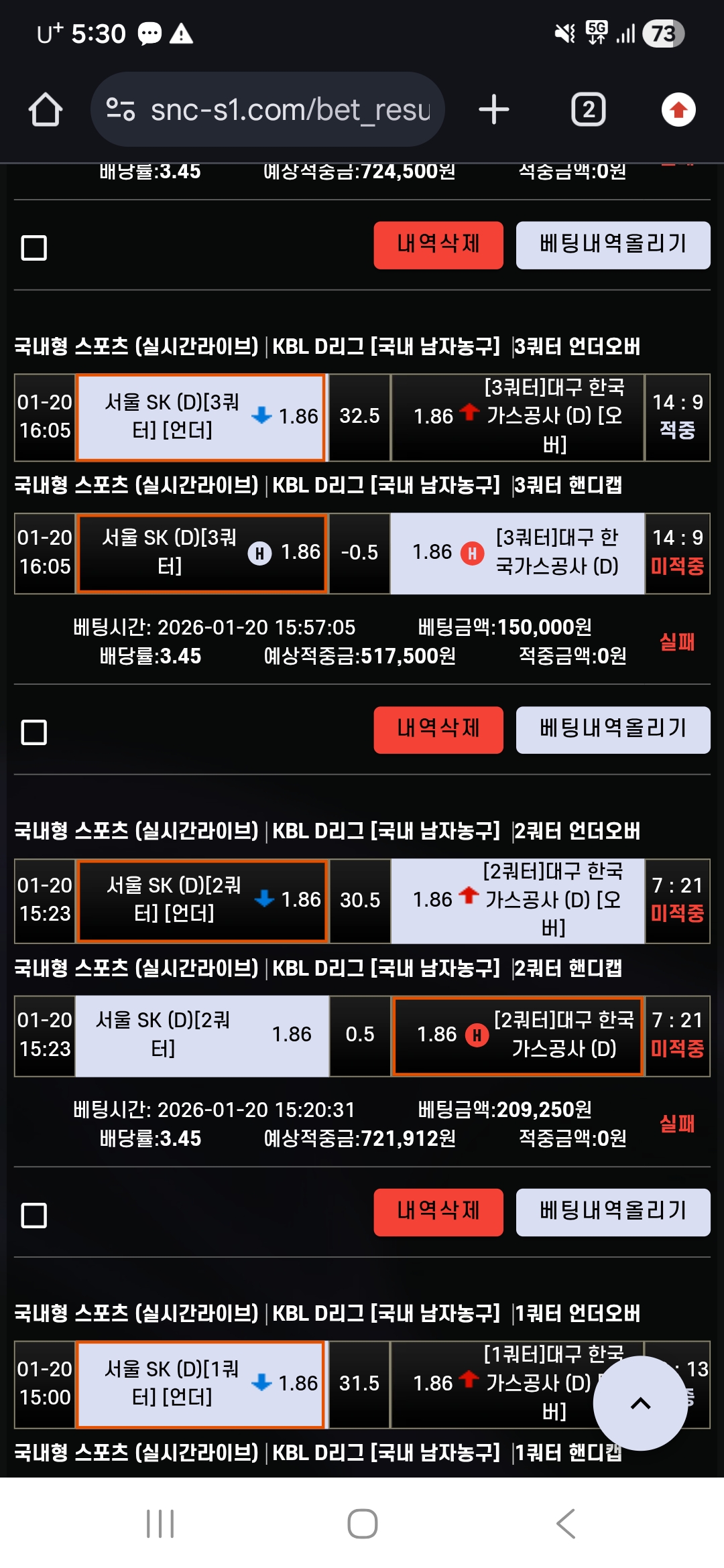The height and width of the screenshot is (1568, 724).
Task: Tap 내역삭제 for the 724,500원 bet
Action: coord(438,245)
